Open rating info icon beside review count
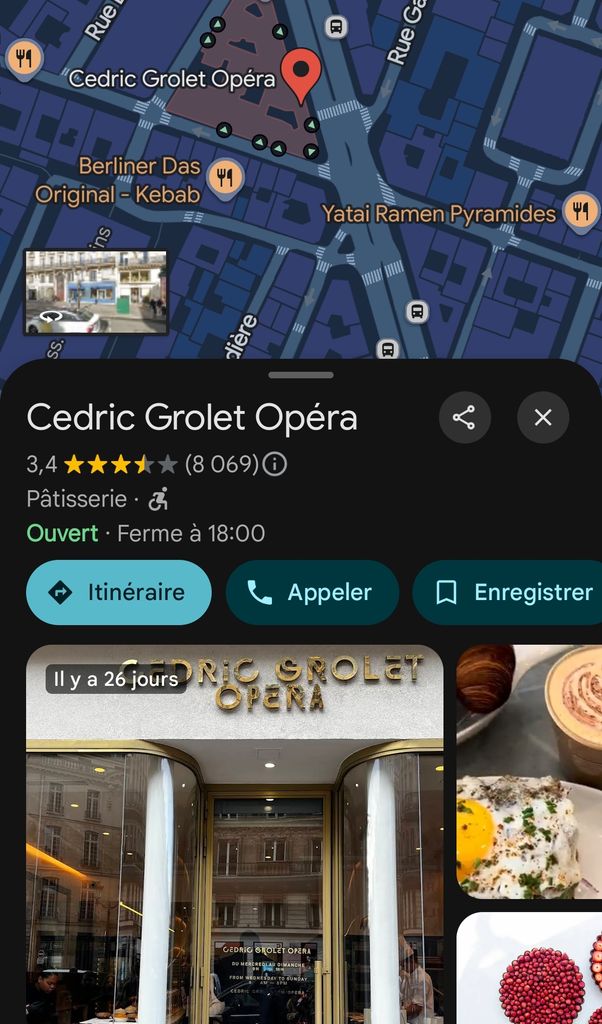602x1024 pixels. (x=275, y=464)
